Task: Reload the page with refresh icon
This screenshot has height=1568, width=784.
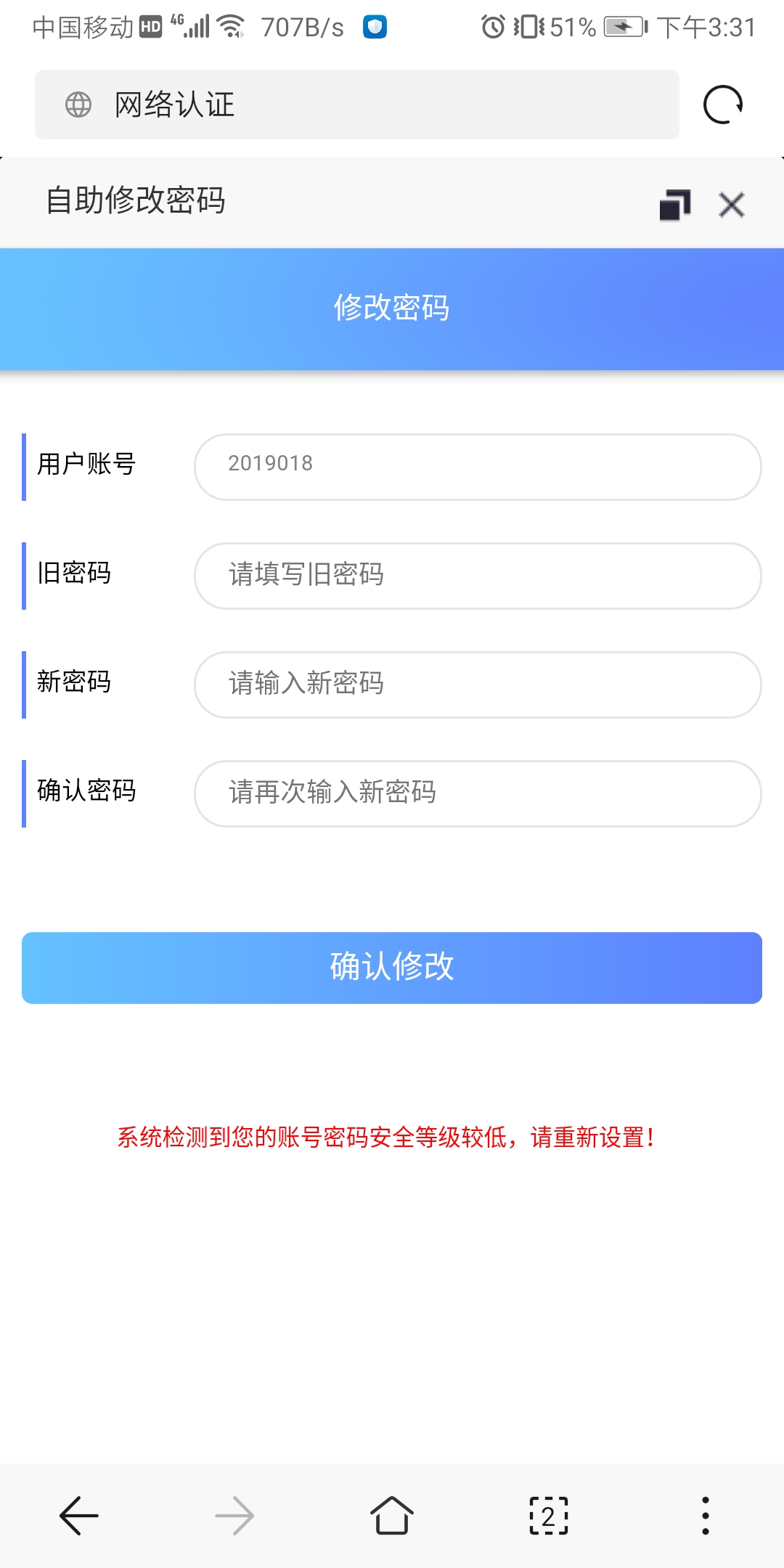Action: coord(723,105)
